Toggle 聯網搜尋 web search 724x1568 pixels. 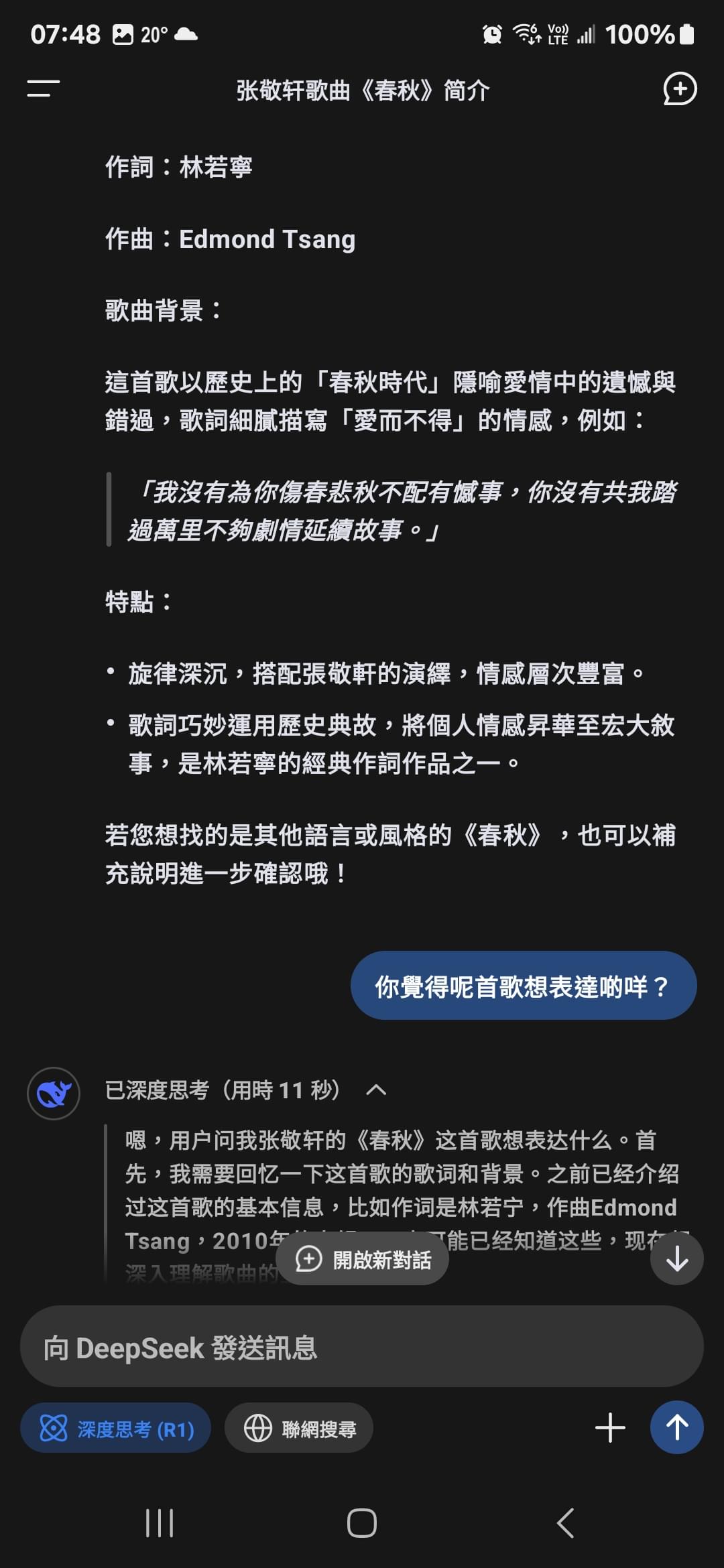click(299, 1428)
